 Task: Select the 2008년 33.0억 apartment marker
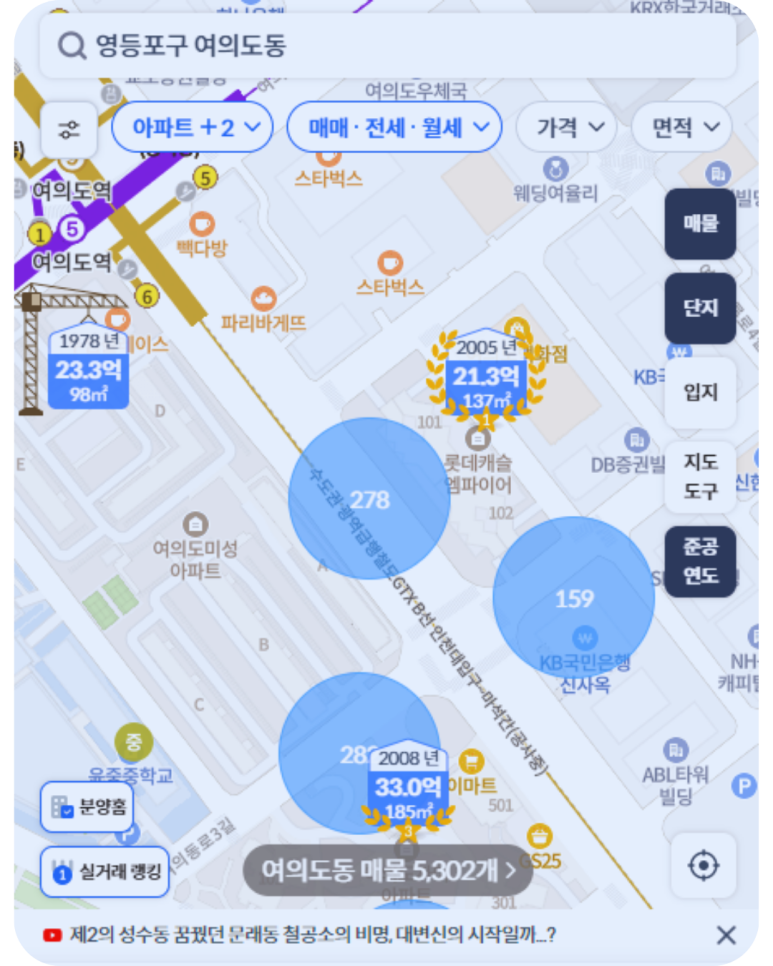(x=408, y=785)
